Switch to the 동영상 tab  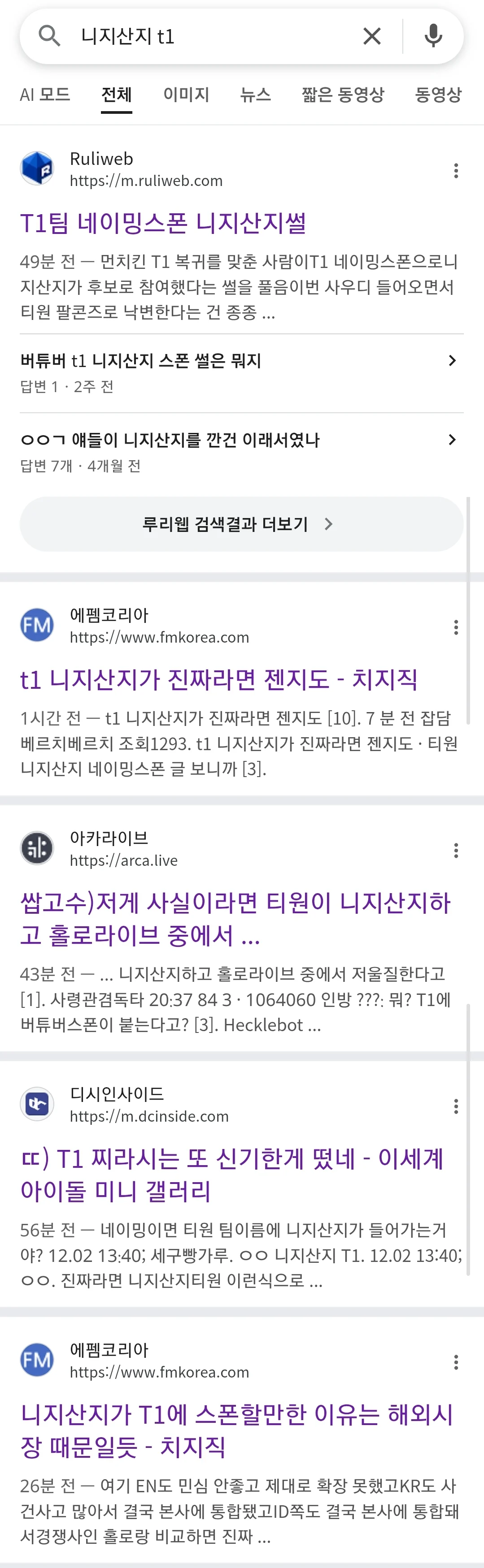(438, 95)
